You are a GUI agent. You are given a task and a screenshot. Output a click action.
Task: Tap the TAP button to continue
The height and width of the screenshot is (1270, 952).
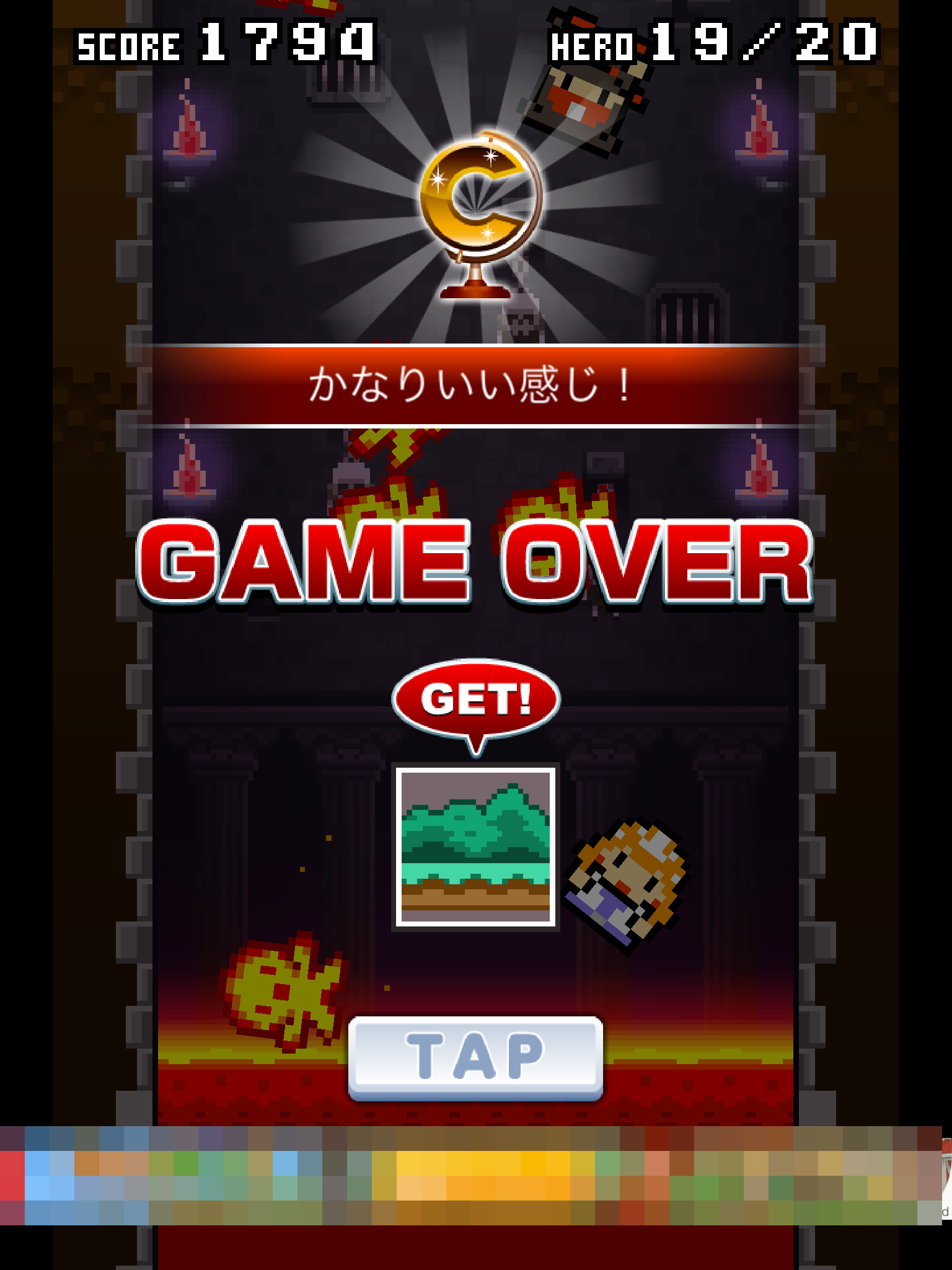475,1057
